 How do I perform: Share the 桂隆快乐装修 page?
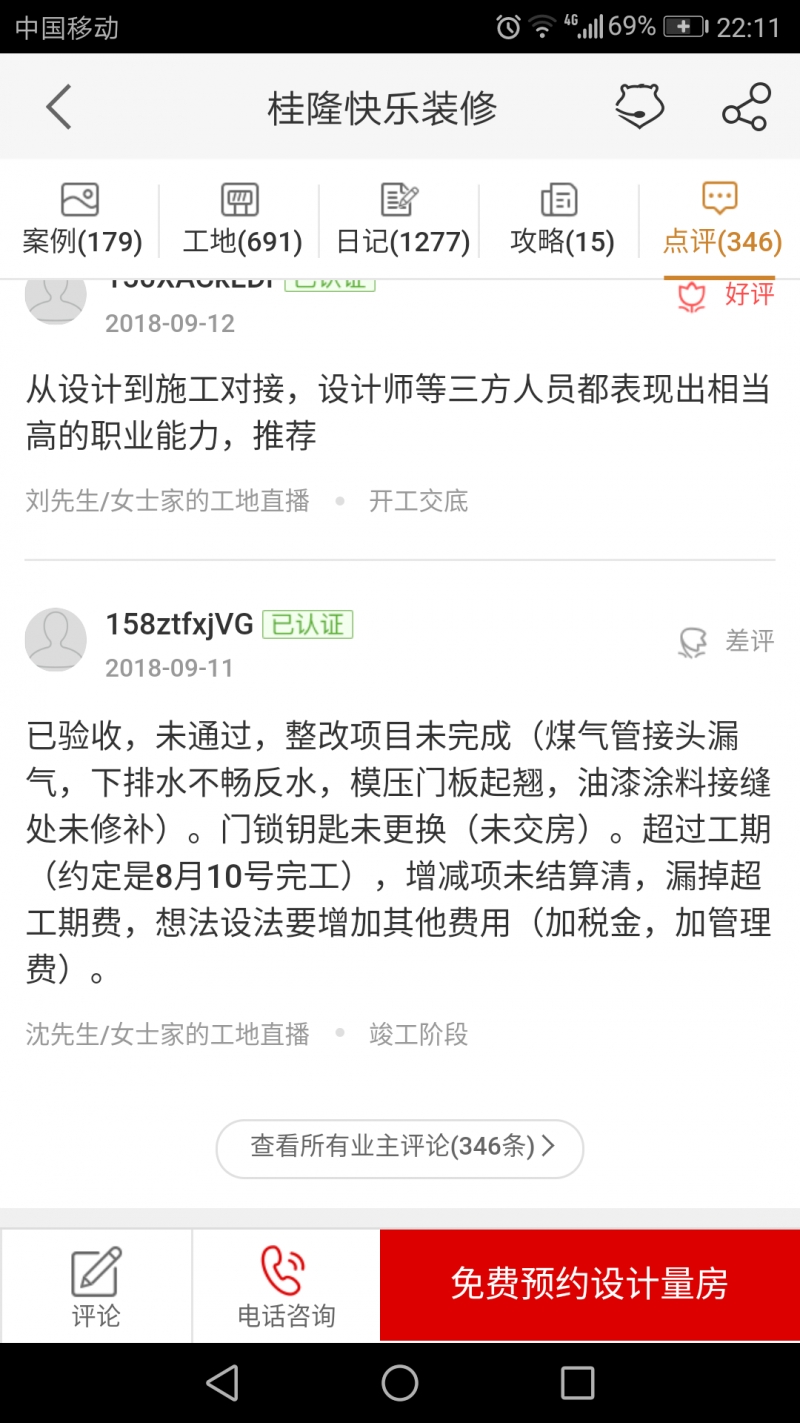pyautogui.click(x=746, y=107)
